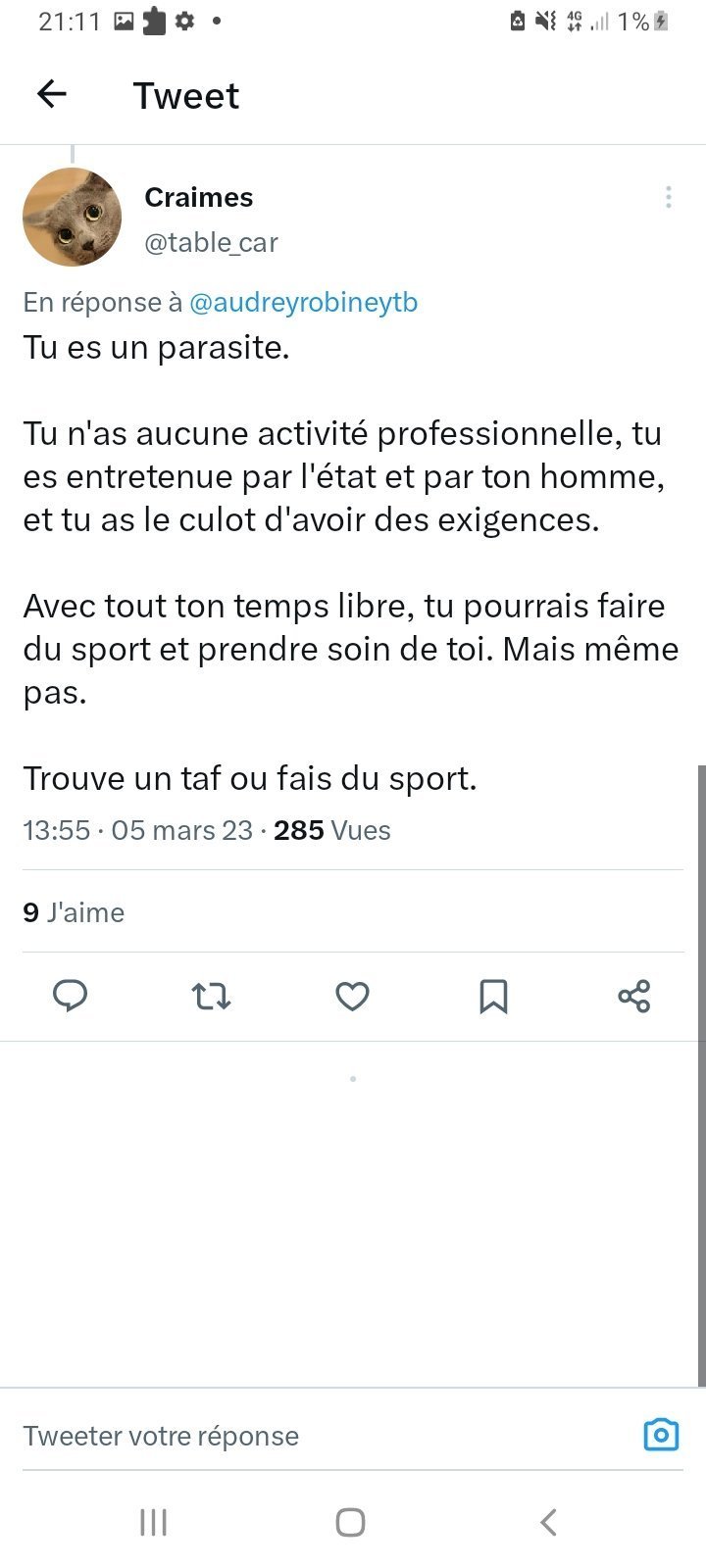Retweet this tweet
Image resolution: width=706 pixels, height=1568 pixels.
pos(211,997)
